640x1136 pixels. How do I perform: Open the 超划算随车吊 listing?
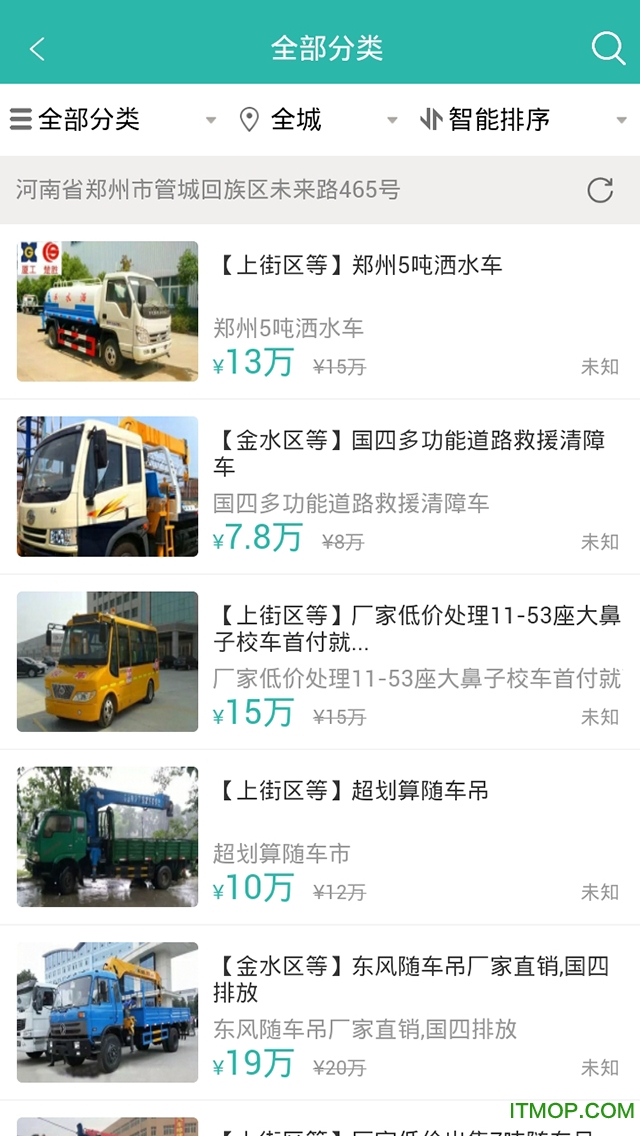pyautogui.click(x=320, y=837)
